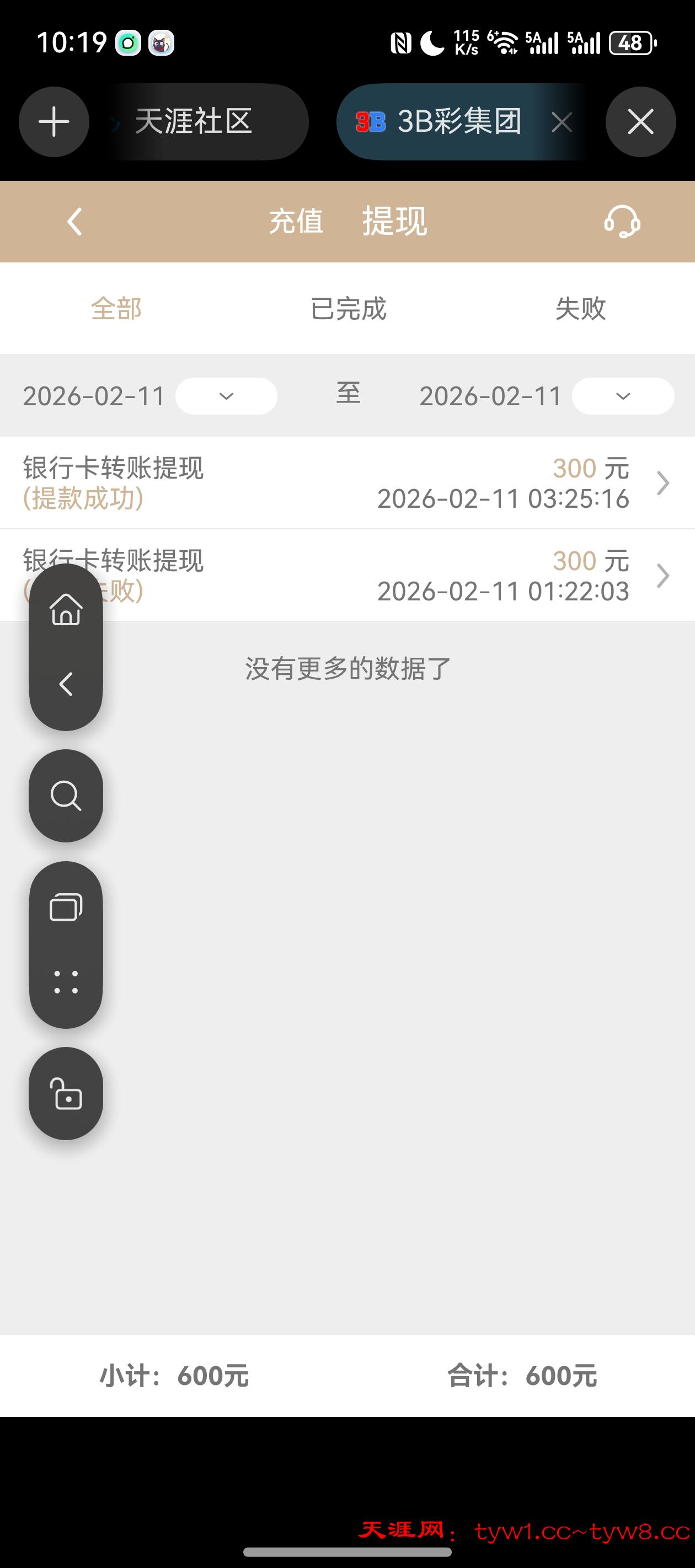Tap the floating back arrow

(66, 684)
